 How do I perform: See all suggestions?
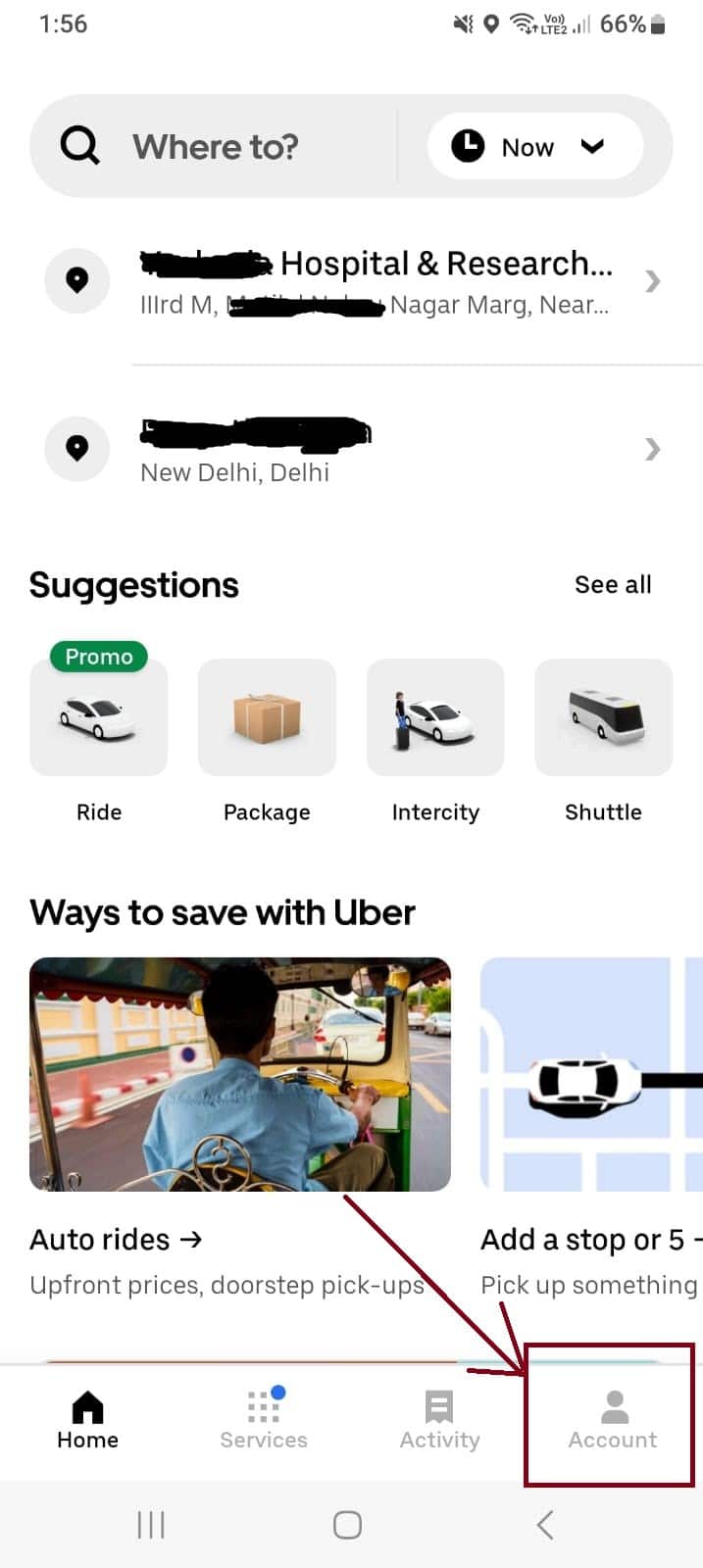pyautogui.click(x=612, y=585)
